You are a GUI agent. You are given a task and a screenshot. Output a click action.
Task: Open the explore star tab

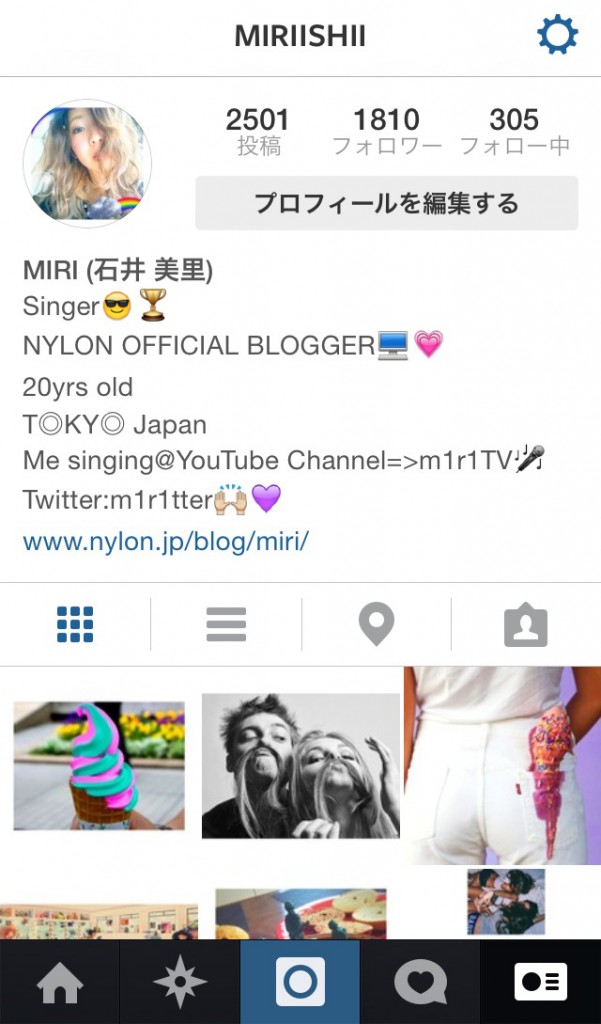pos(180,982)
